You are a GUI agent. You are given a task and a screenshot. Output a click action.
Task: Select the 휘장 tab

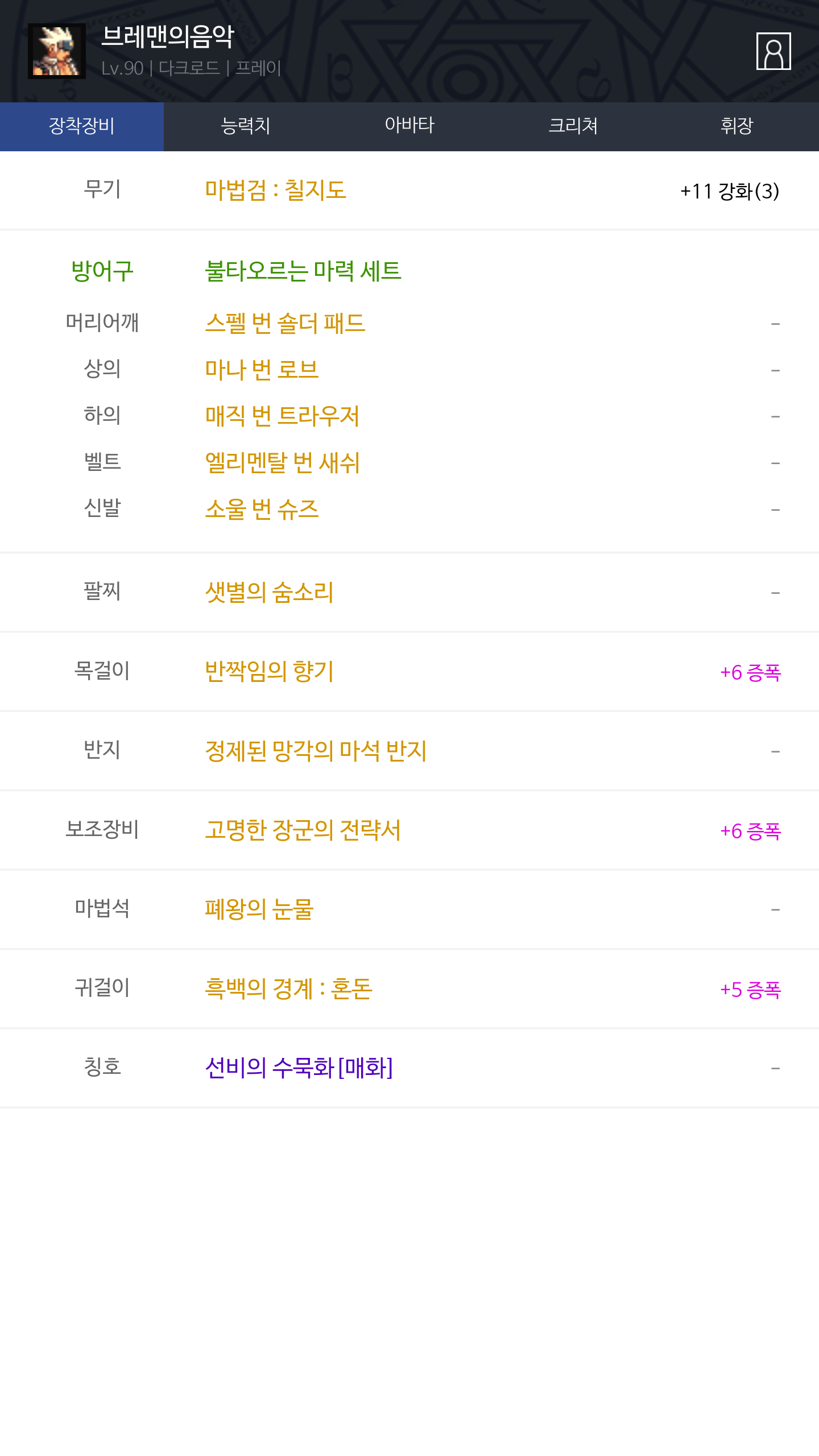(737, 126)
